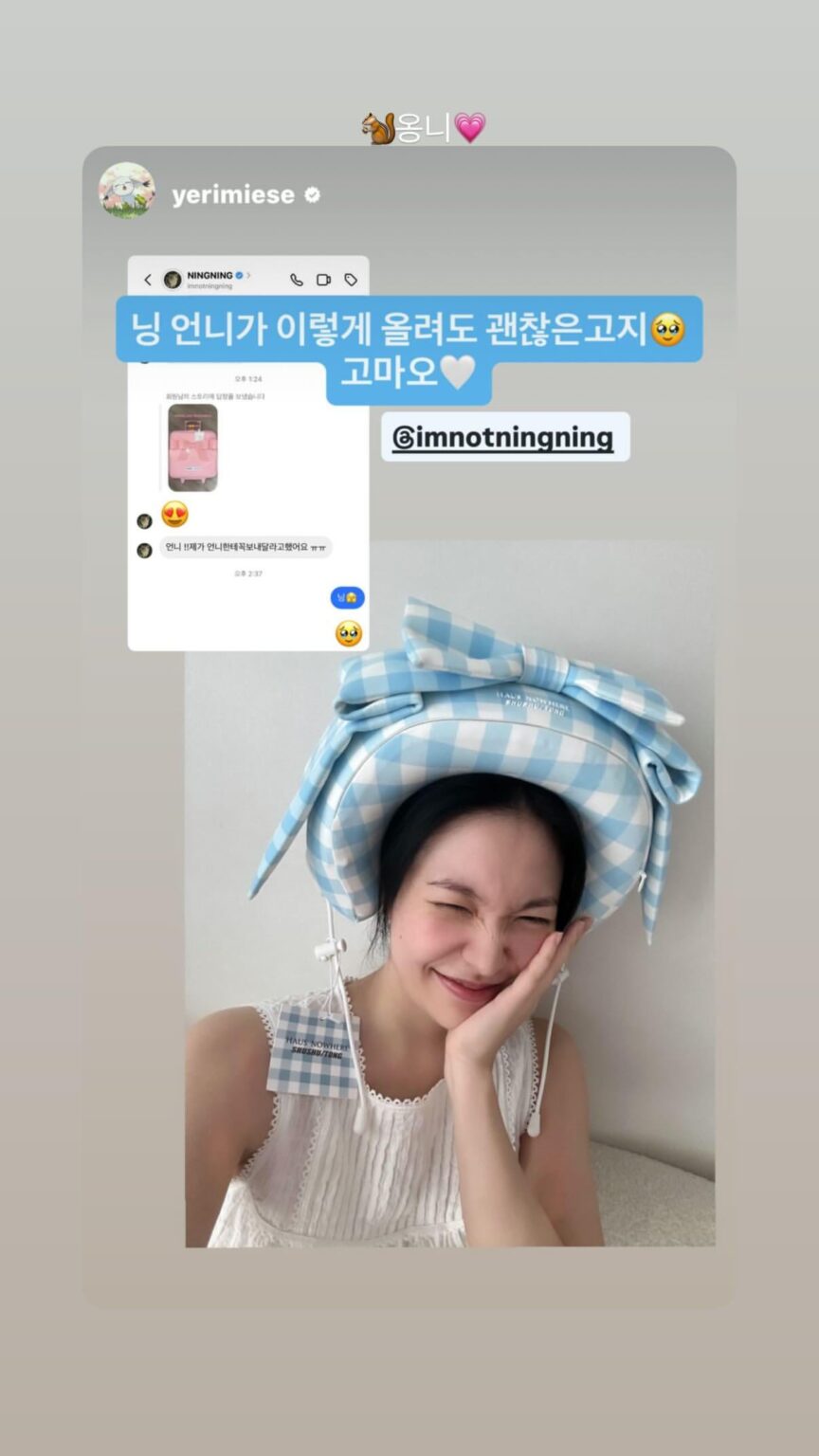Viewport: 819px width, 1456px height.
Task: Tap the tag icon in the chat header
Action: pyautogui.click(x=352, y=282)
